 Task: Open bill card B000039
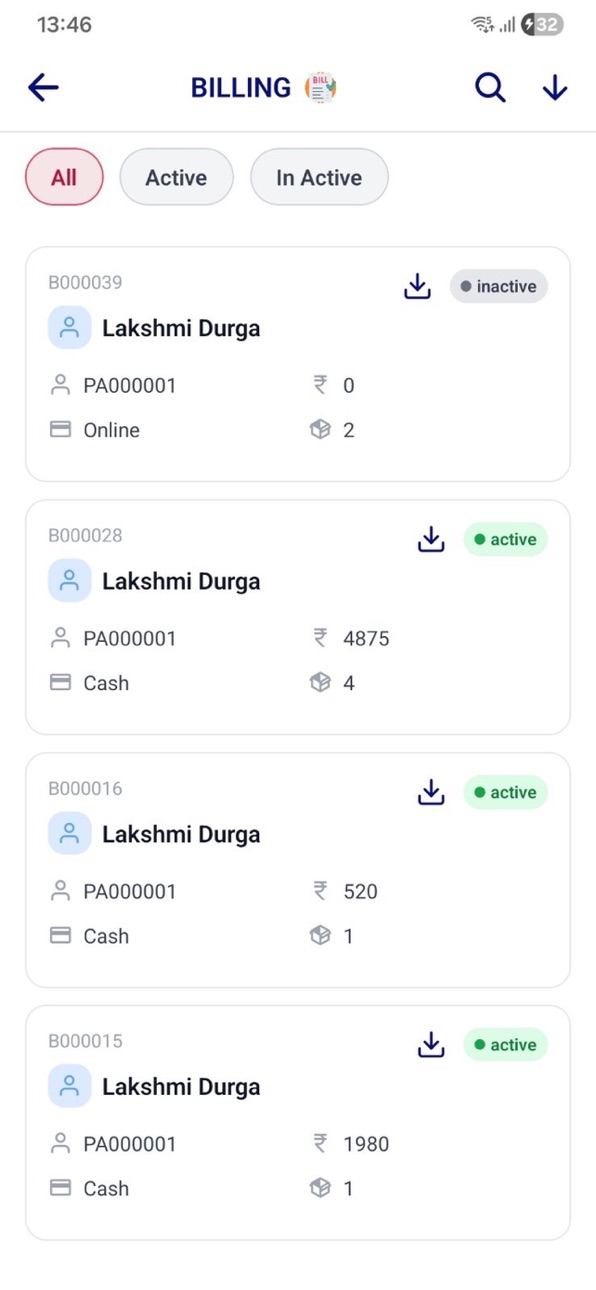[x=298, y=364]
